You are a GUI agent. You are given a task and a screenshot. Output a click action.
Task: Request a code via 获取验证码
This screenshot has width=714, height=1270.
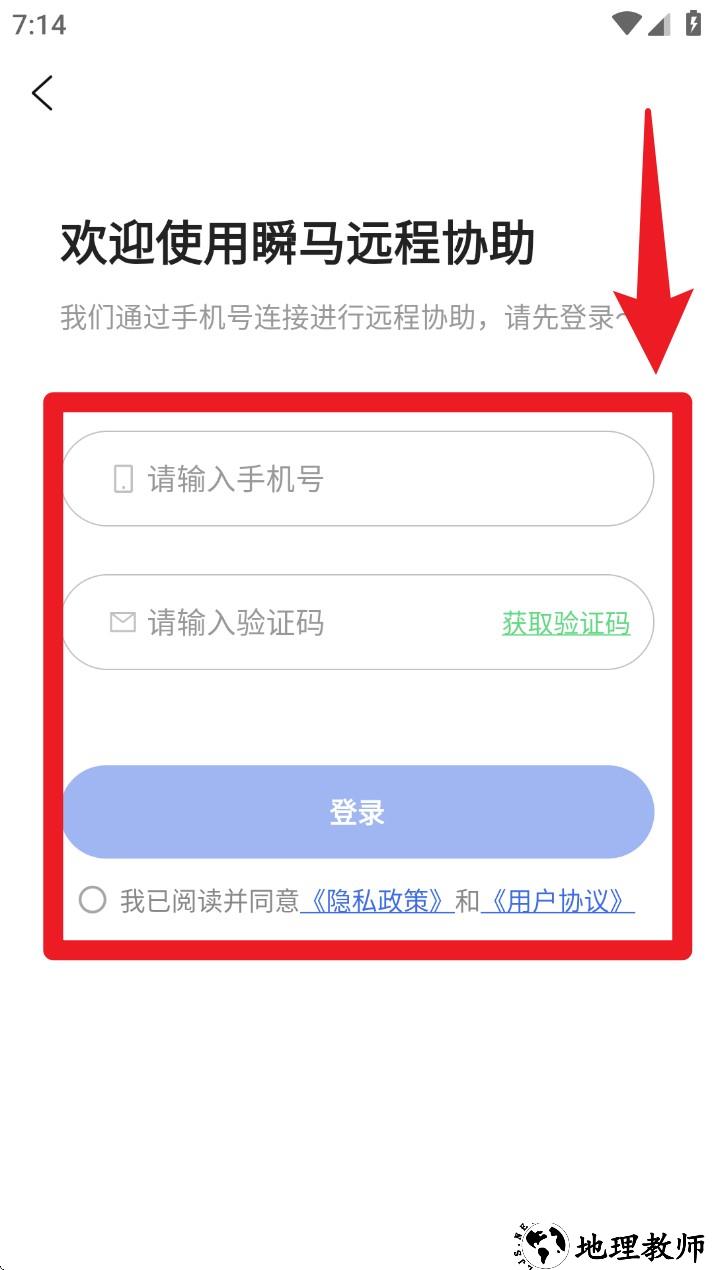click(x=566, y=623)
